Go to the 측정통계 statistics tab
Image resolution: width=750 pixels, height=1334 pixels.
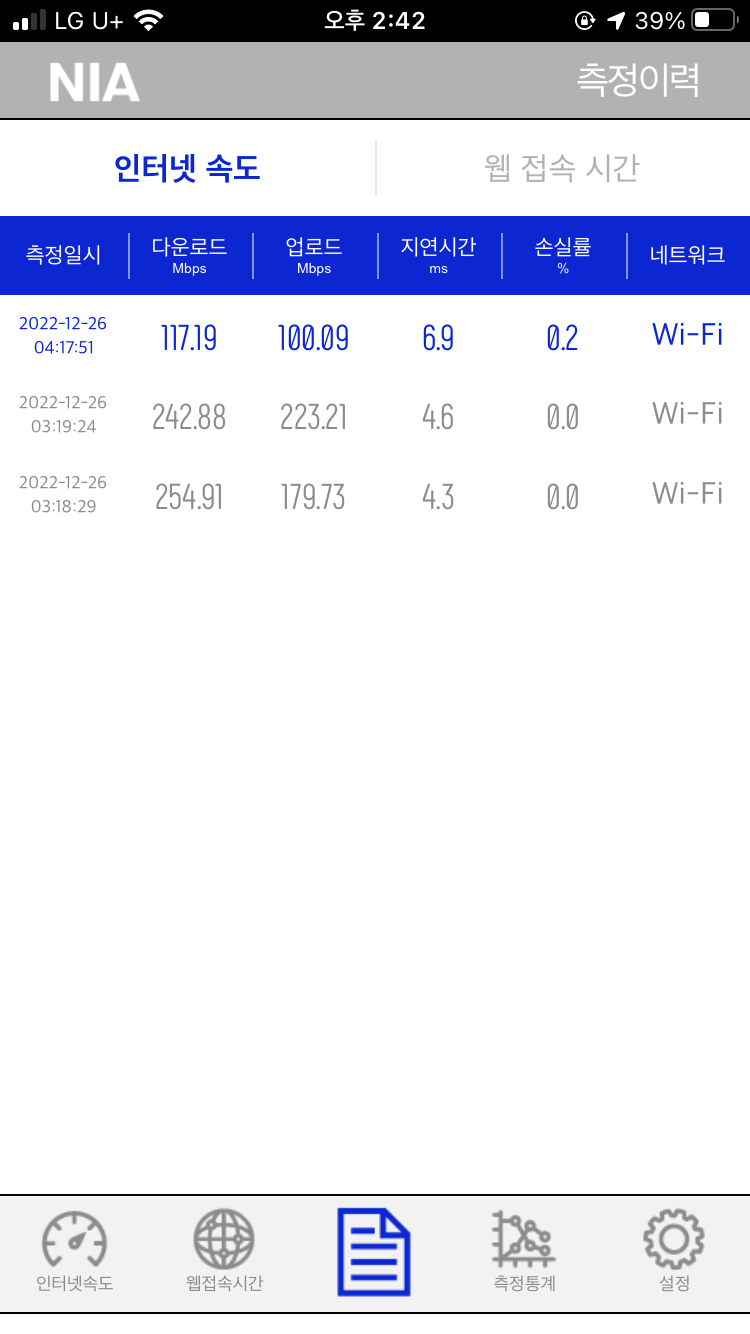click(524, 1252)
